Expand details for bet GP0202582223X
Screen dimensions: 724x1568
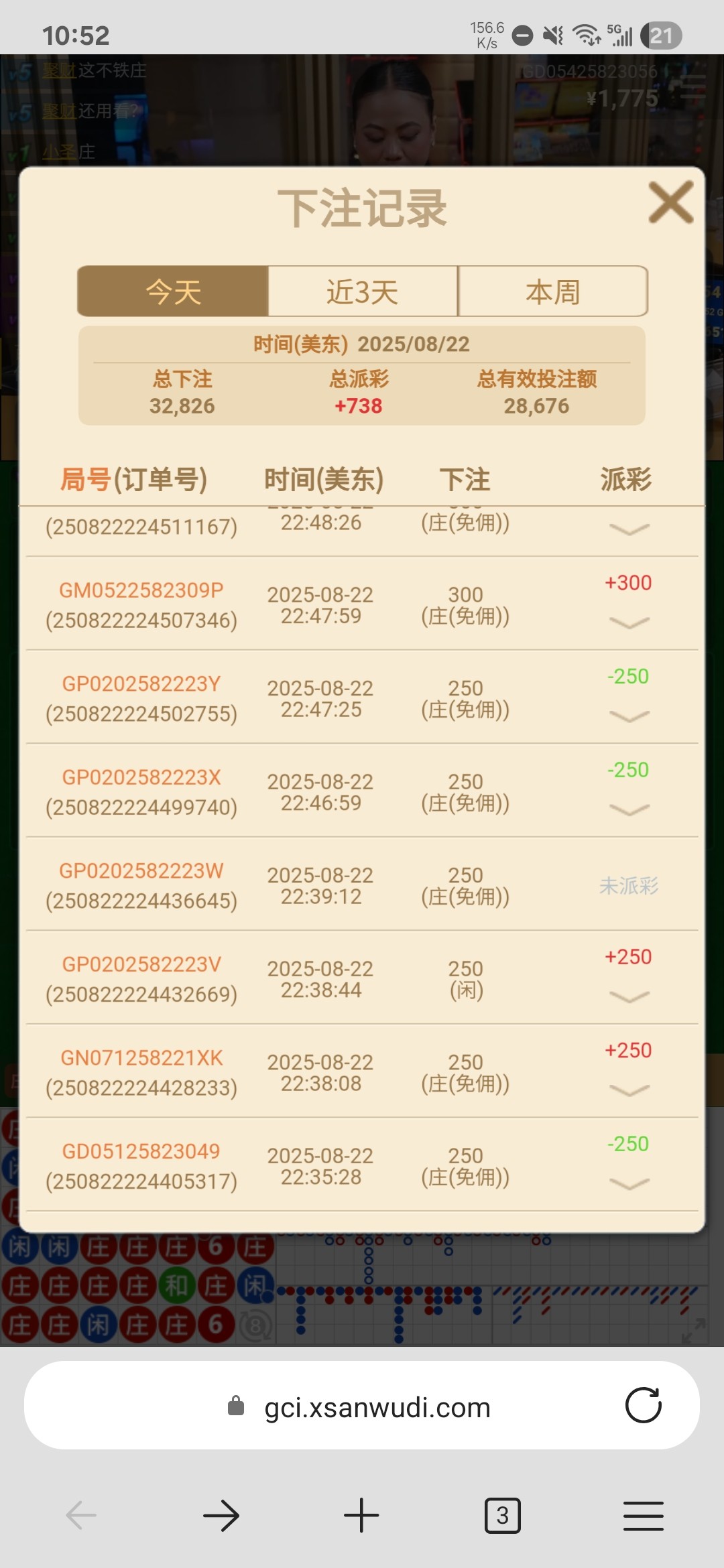(x=629, y=809)
